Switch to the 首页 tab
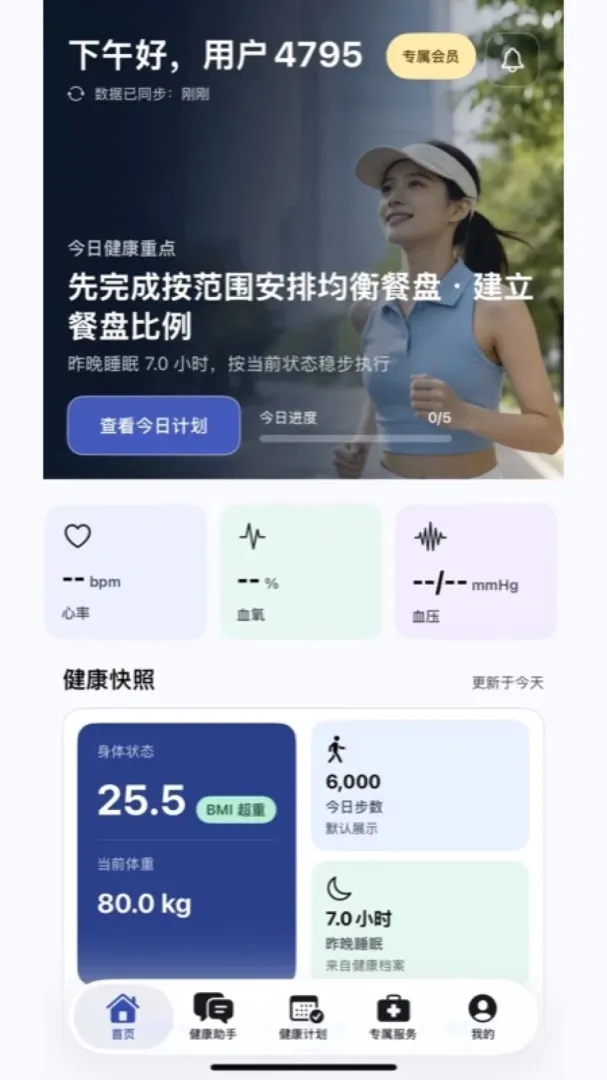Screen dimensions: 607x1080 point(123,1017)
